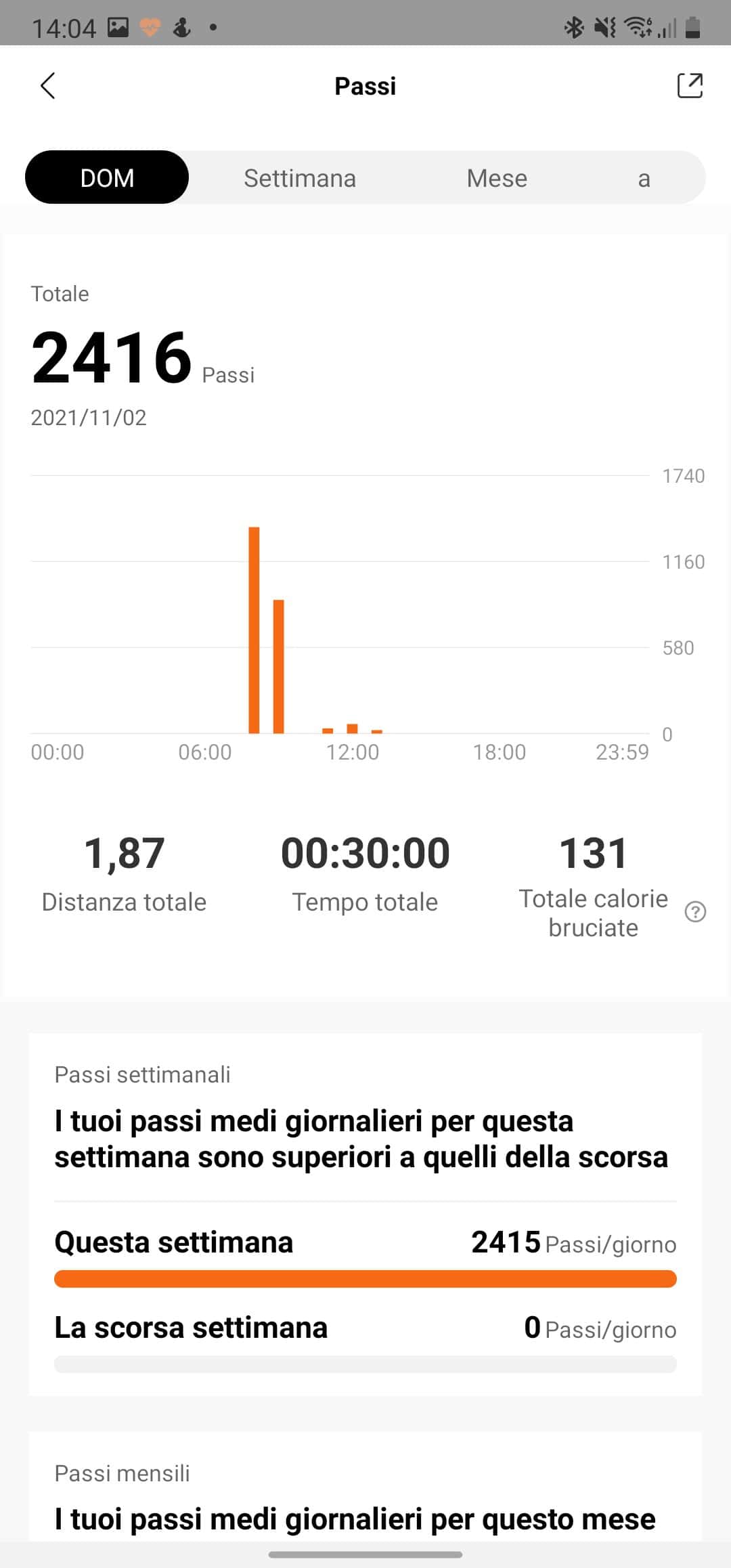Open the last tab labeled 'a'
731x1568 pixels.
[644, 178]
